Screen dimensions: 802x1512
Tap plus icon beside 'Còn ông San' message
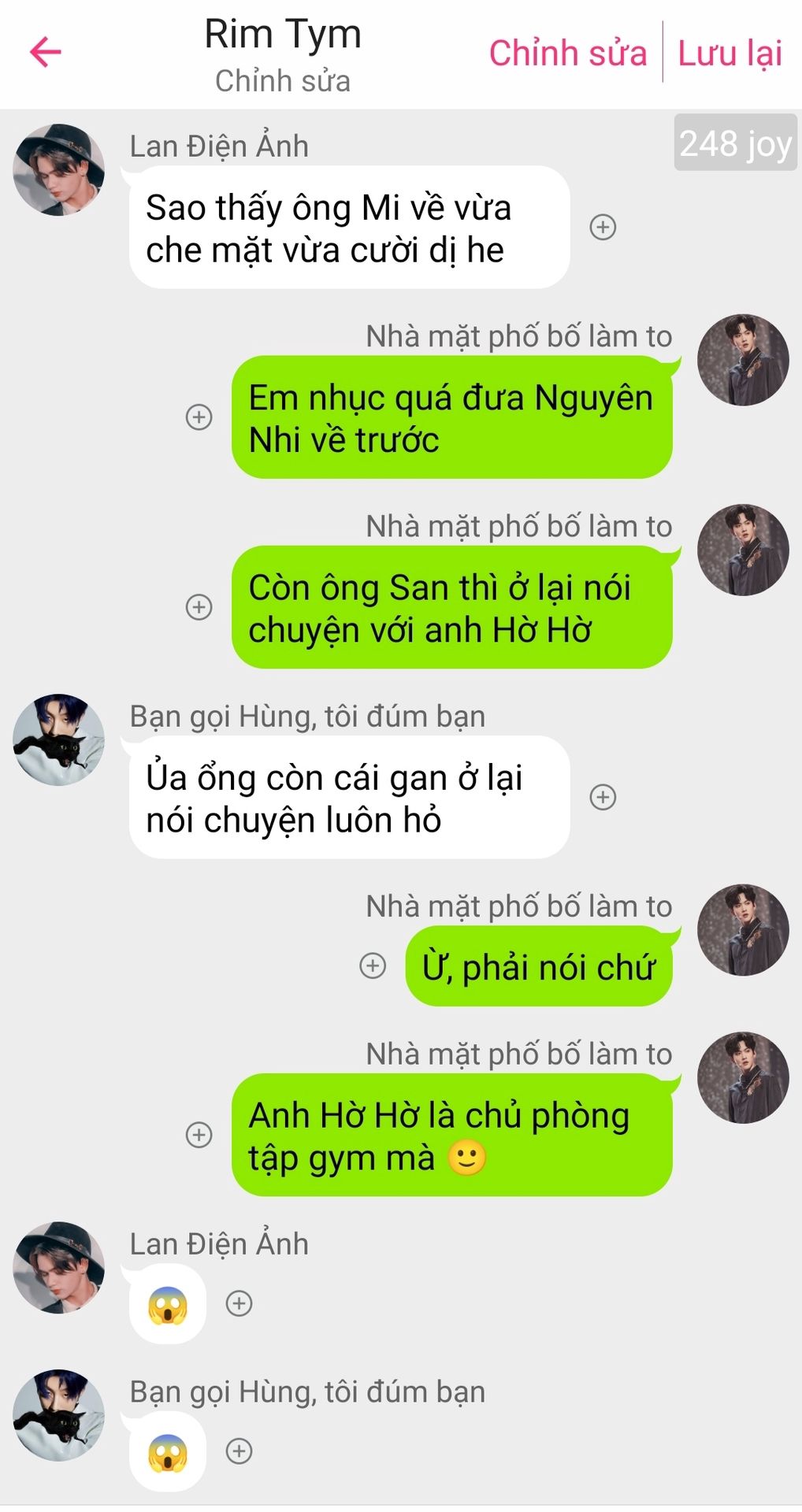pos(199,607)
